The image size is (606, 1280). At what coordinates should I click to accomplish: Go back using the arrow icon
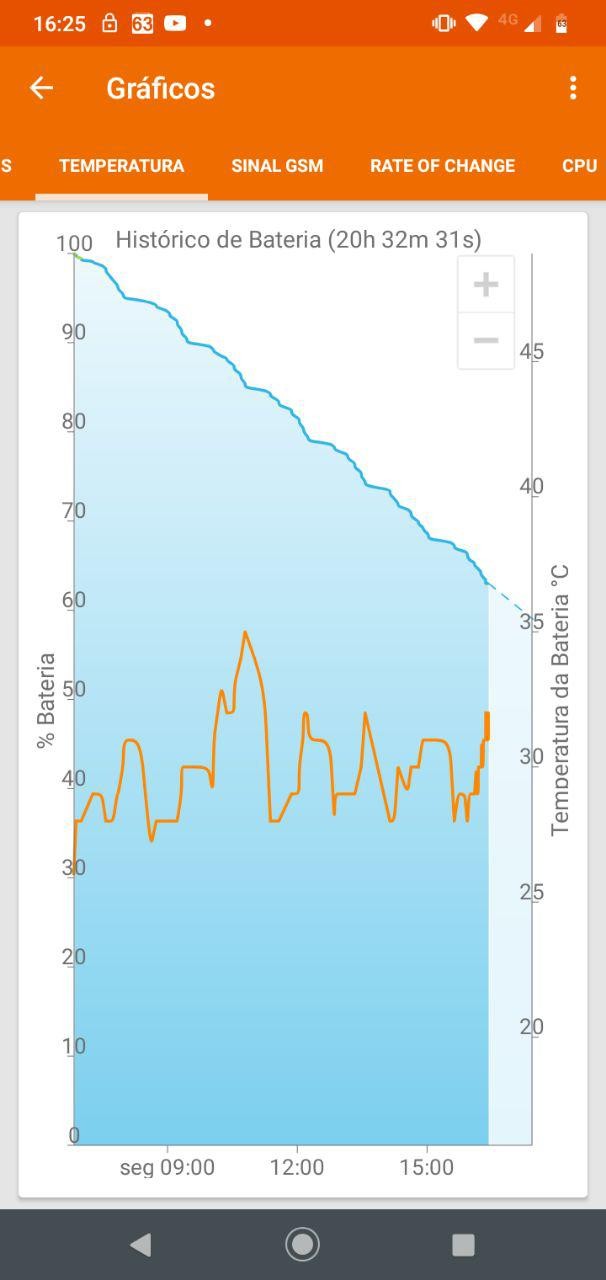[x=41, y=88]
